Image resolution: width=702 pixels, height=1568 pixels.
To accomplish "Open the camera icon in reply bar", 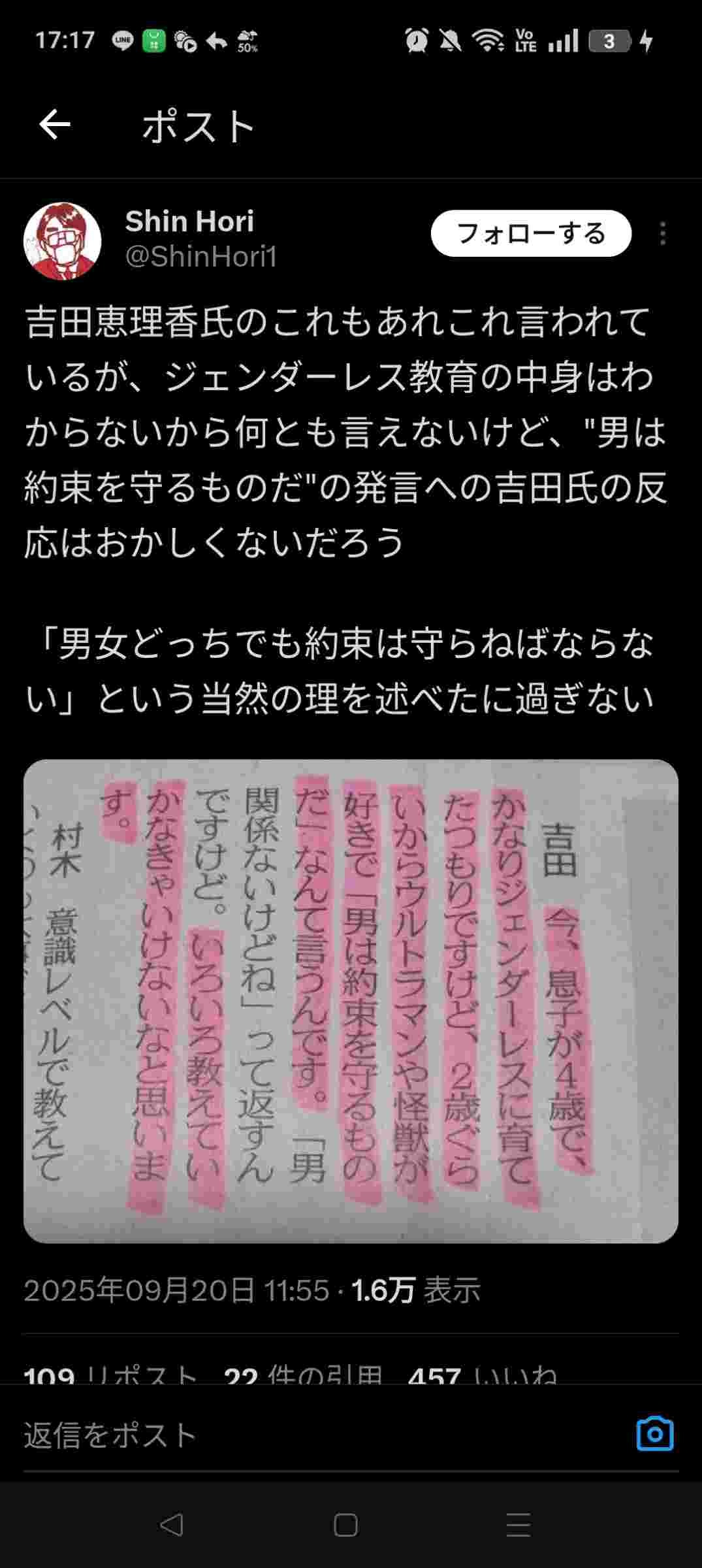I will pyautogui.click(x=654, y=1434).
